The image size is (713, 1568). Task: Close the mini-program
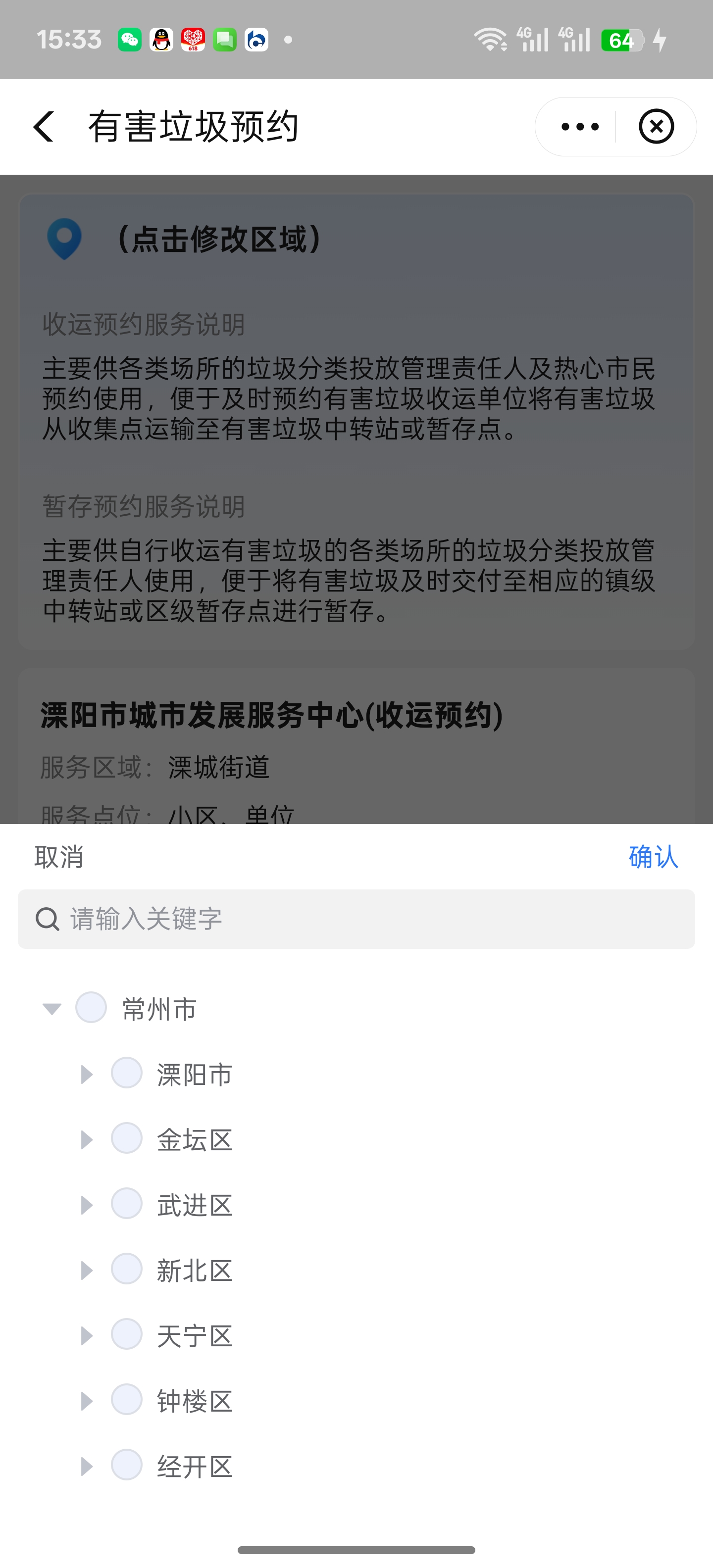pyautogui.click(x=656, y=127)
